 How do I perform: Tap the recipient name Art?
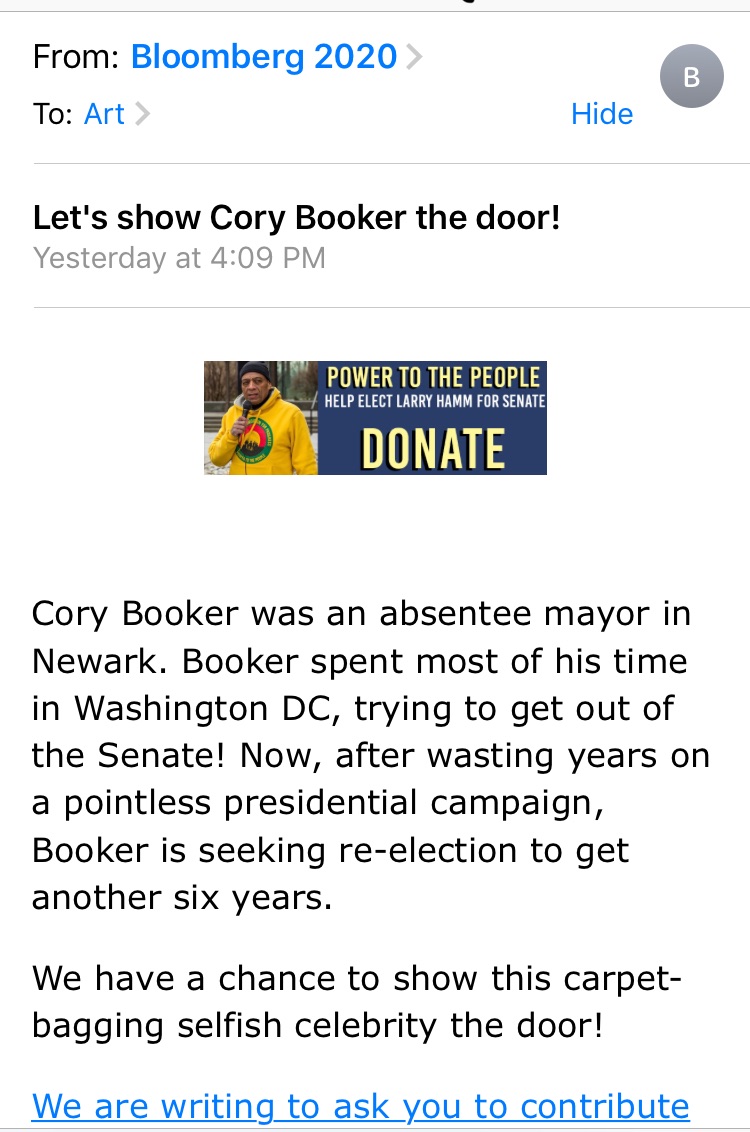pyautogui.click(x=104, y=114)
